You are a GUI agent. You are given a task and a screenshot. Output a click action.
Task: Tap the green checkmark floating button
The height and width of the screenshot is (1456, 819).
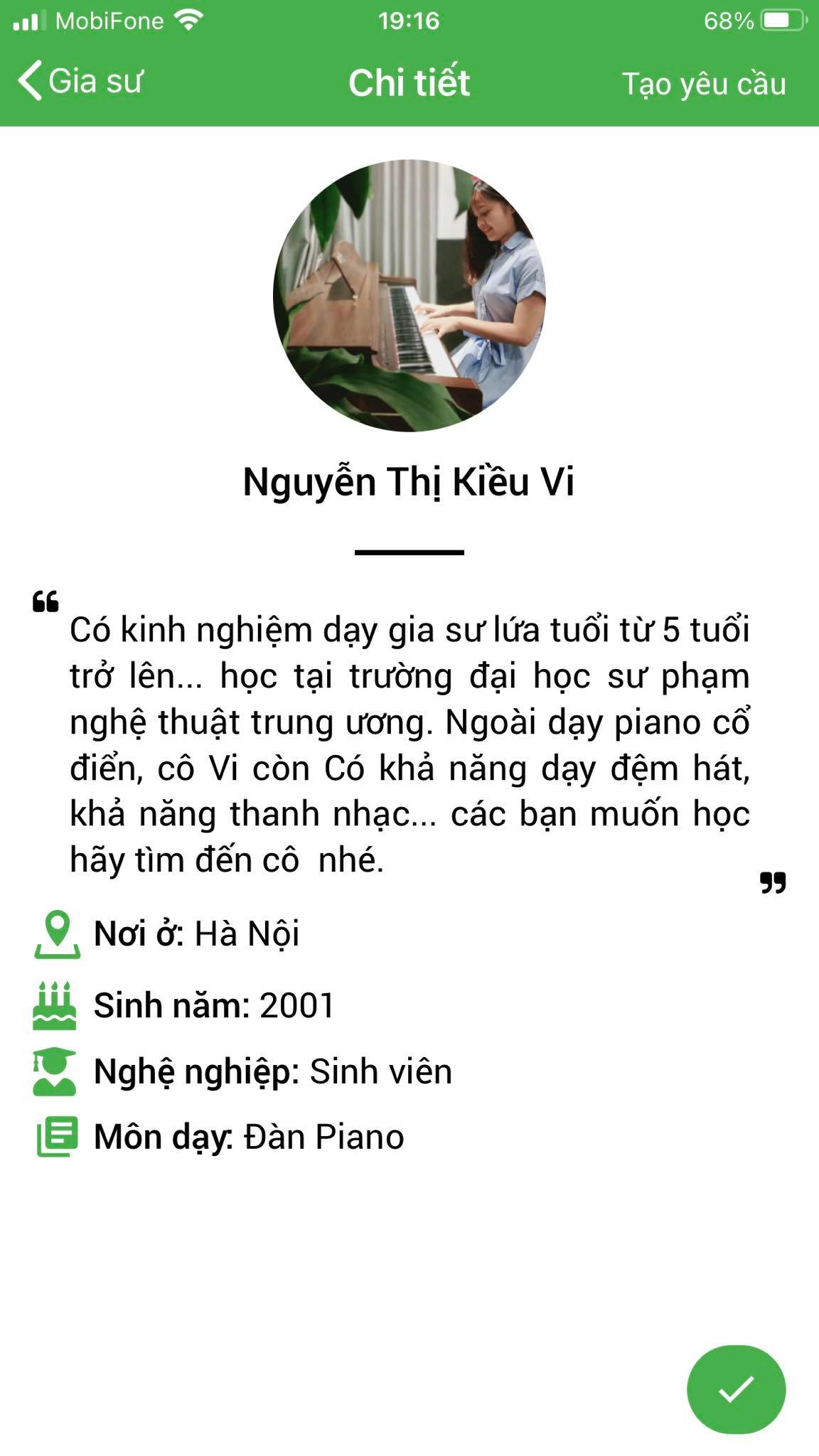pos(736,1388)
